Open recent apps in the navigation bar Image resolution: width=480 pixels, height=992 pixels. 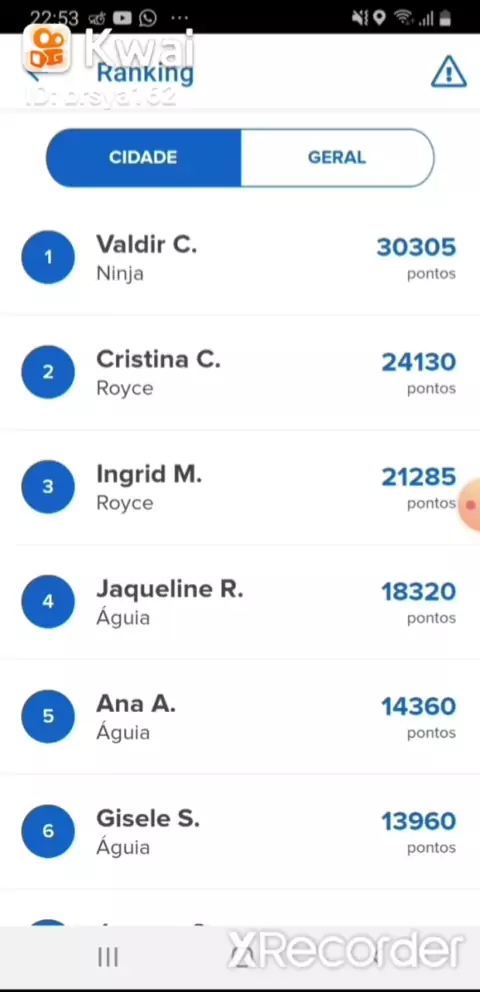(x=108, y=957)
